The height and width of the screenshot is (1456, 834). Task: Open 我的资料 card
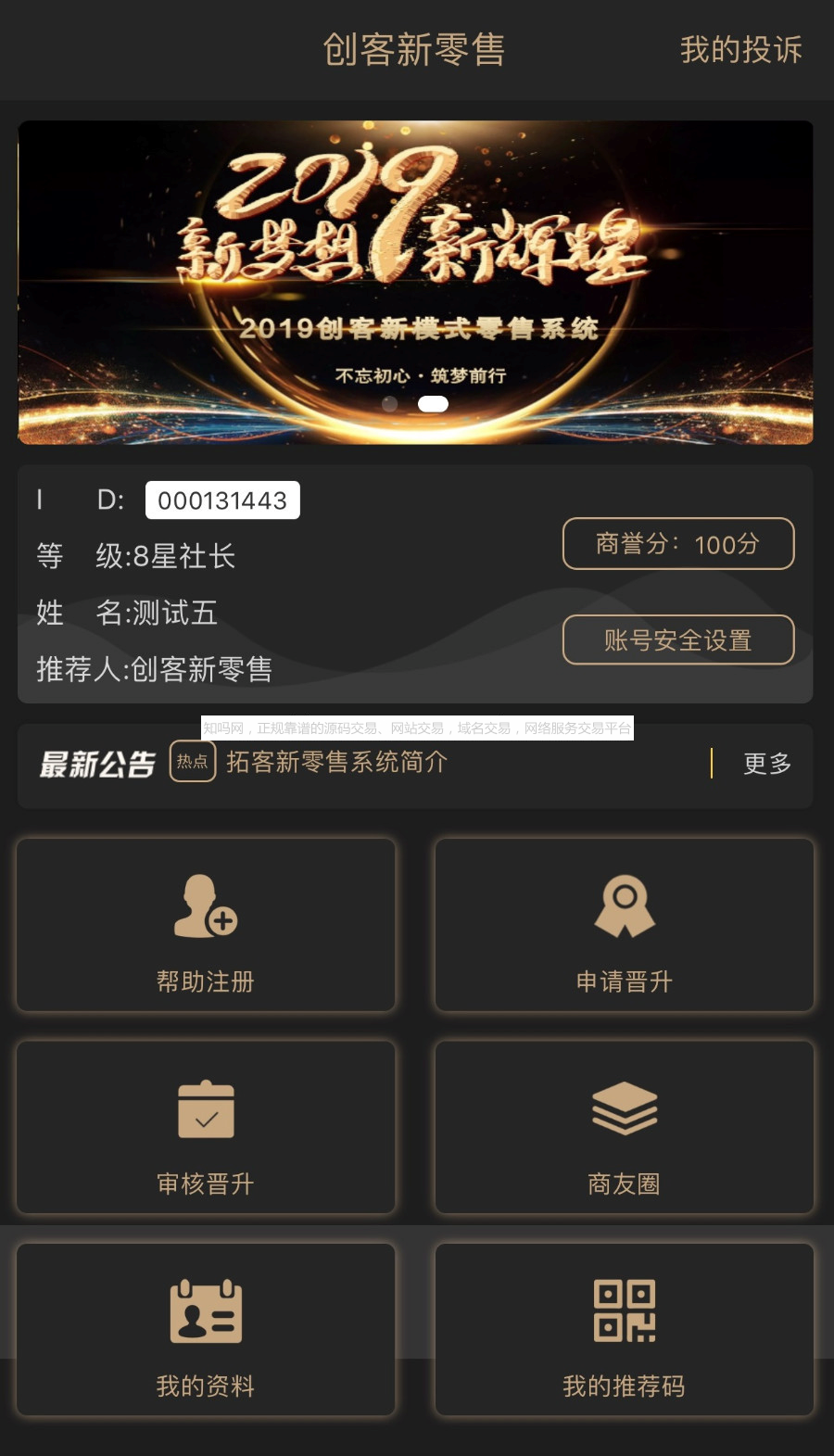point(206,1330)
